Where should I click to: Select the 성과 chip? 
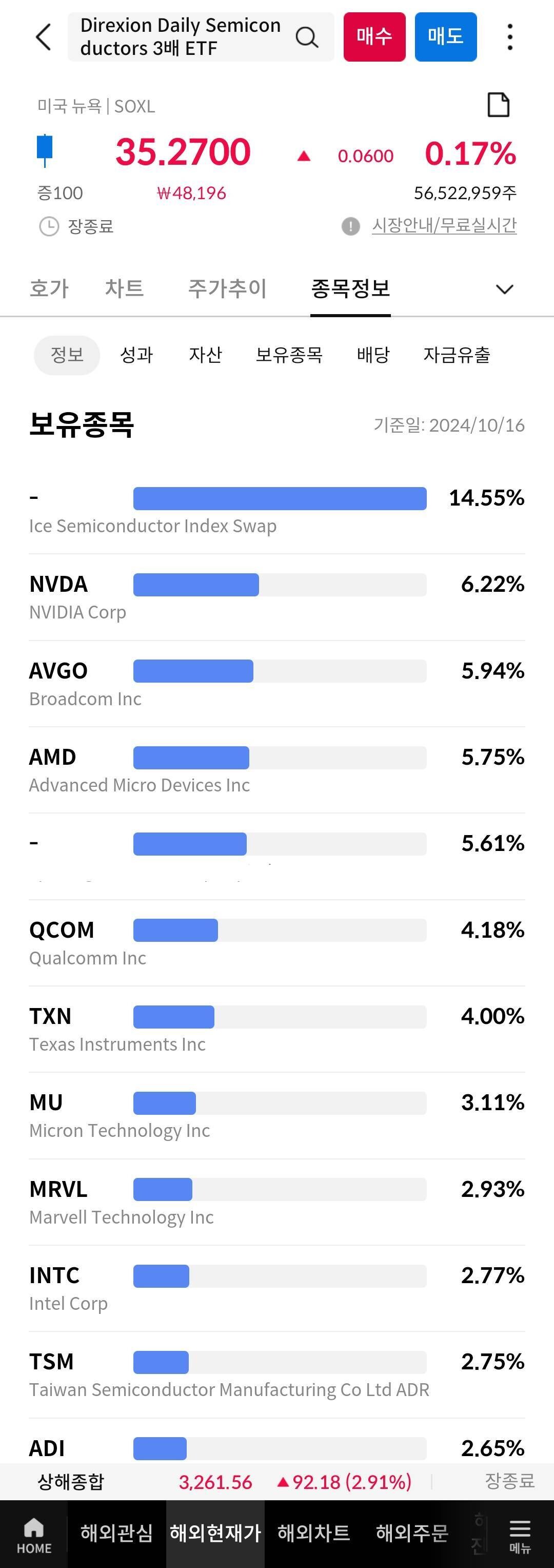[137, 355]
